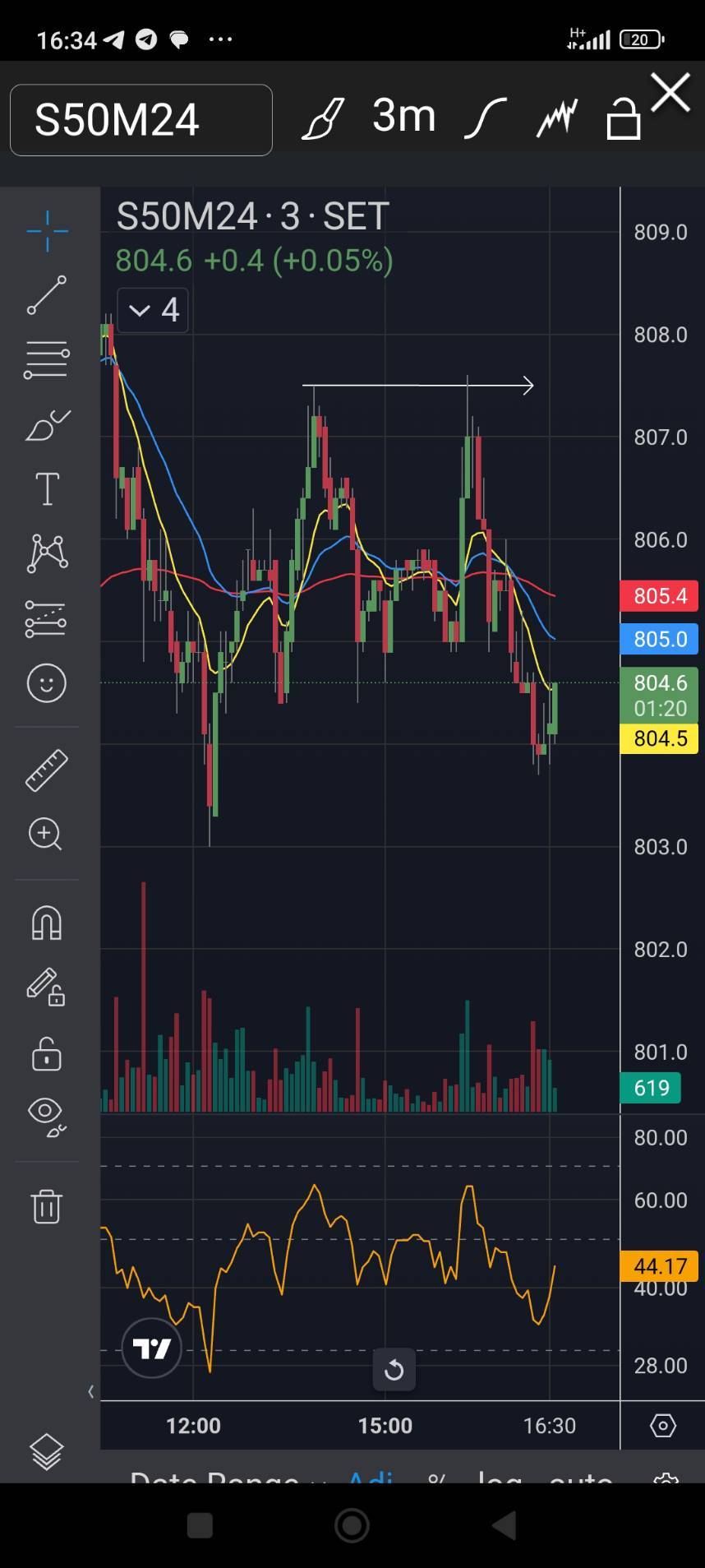Toggle the magnet snap mode
The image size is (705, 1568).
click(47, 923)
